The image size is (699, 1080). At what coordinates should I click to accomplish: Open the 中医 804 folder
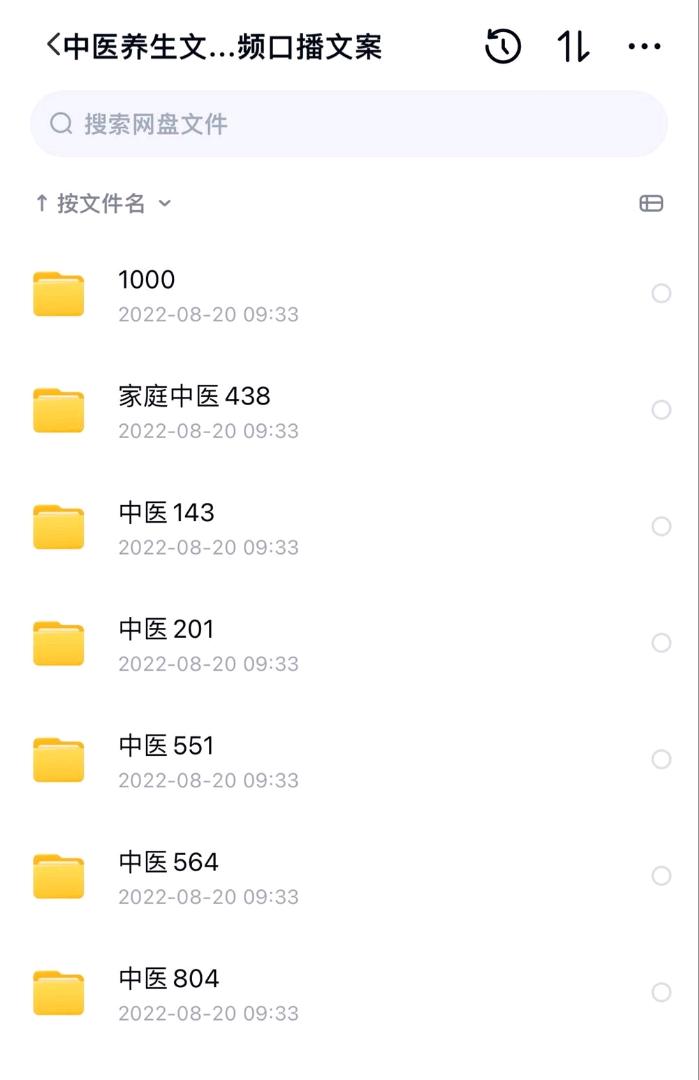coord(168,979)
